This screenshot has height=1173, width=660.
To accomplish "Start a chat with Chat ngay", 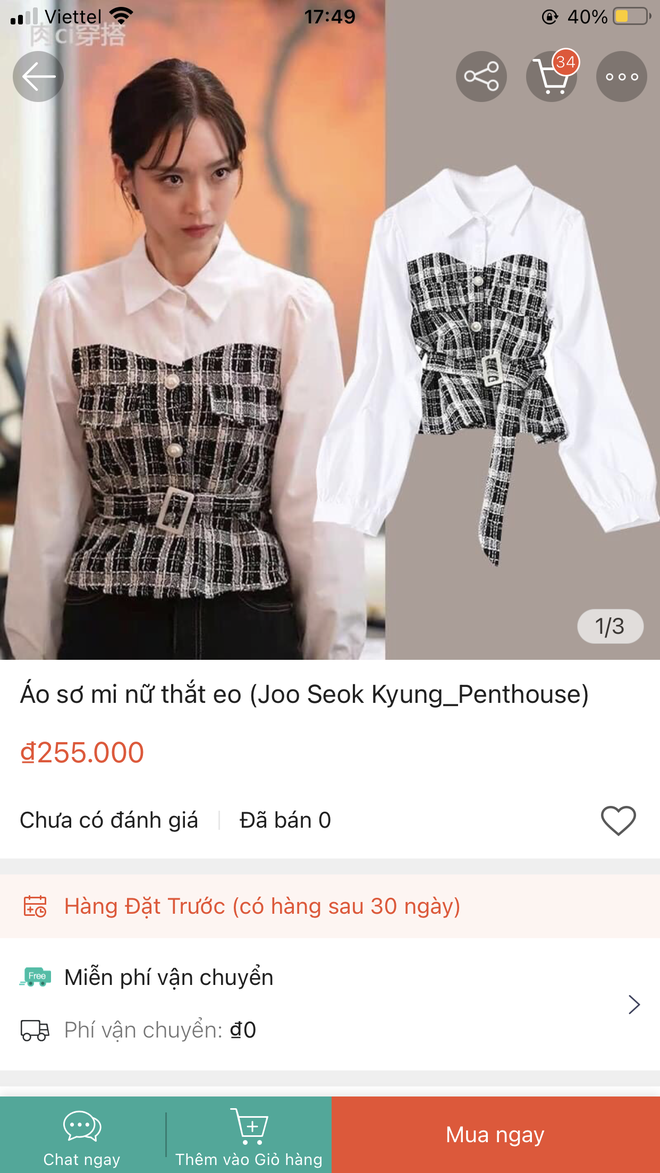I will click(x=82, y=1135).
